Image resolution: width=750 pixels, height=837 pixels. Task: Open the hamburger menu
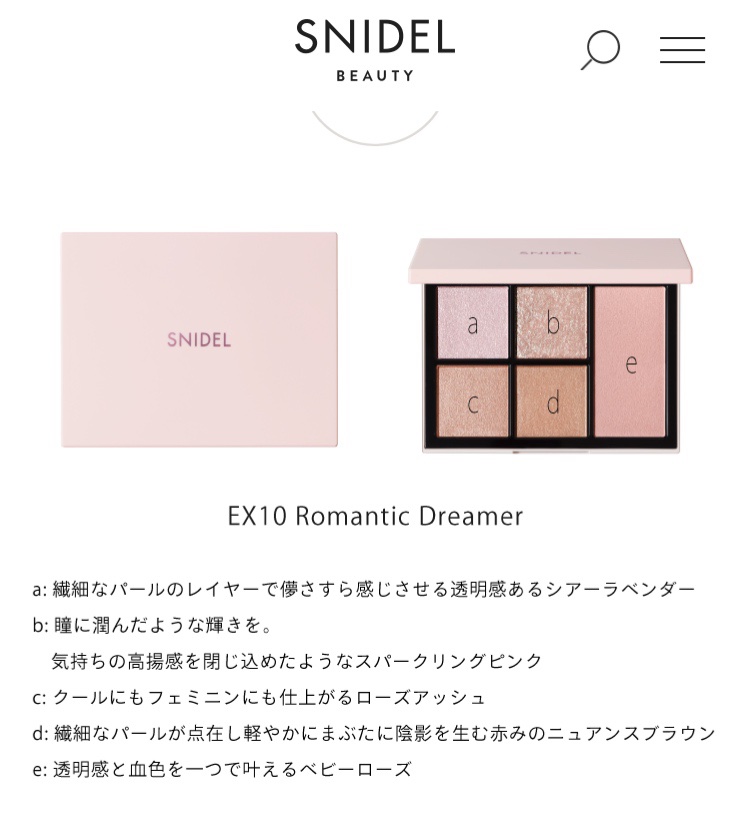[682, 50]
